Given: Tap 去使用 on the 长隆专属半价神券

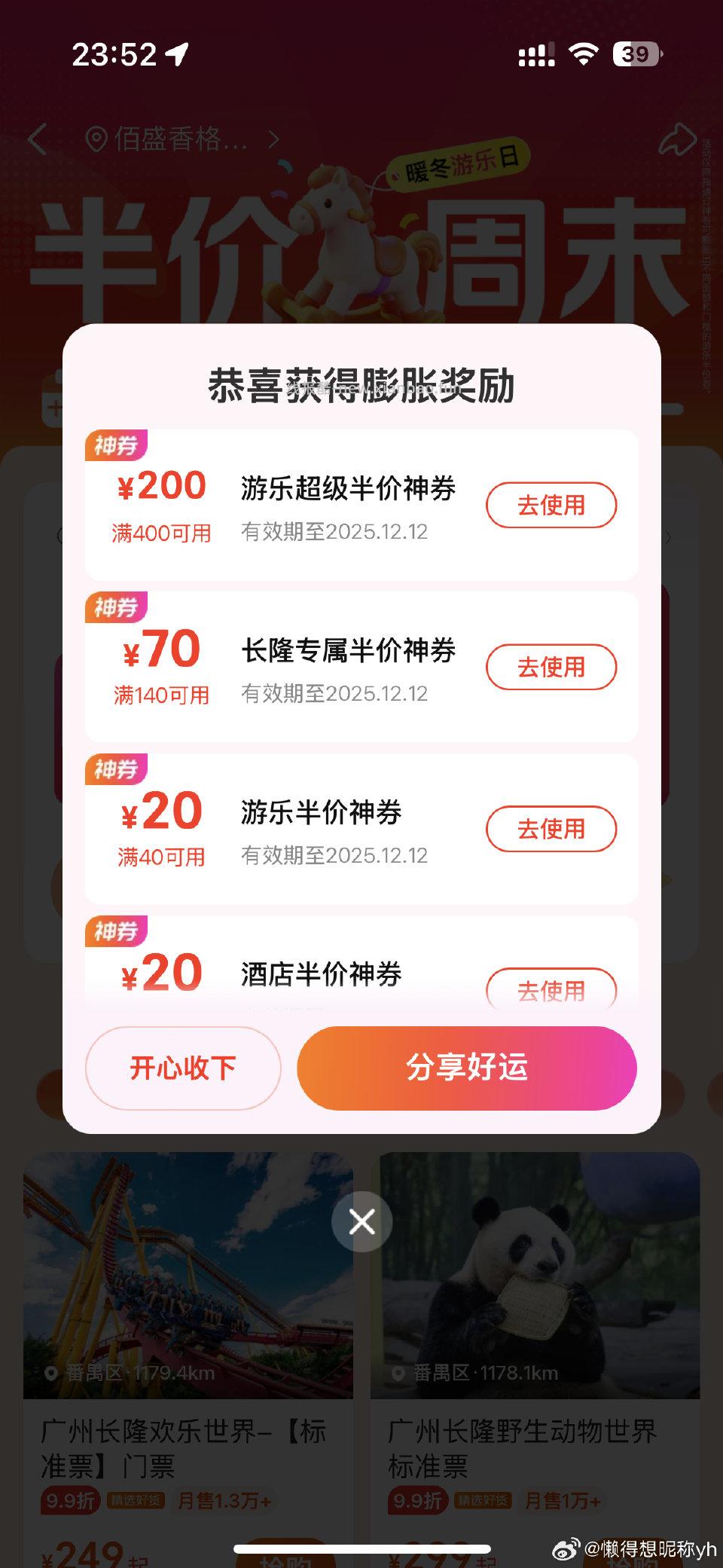Looking at the screenshot, I should click(552, 667).
